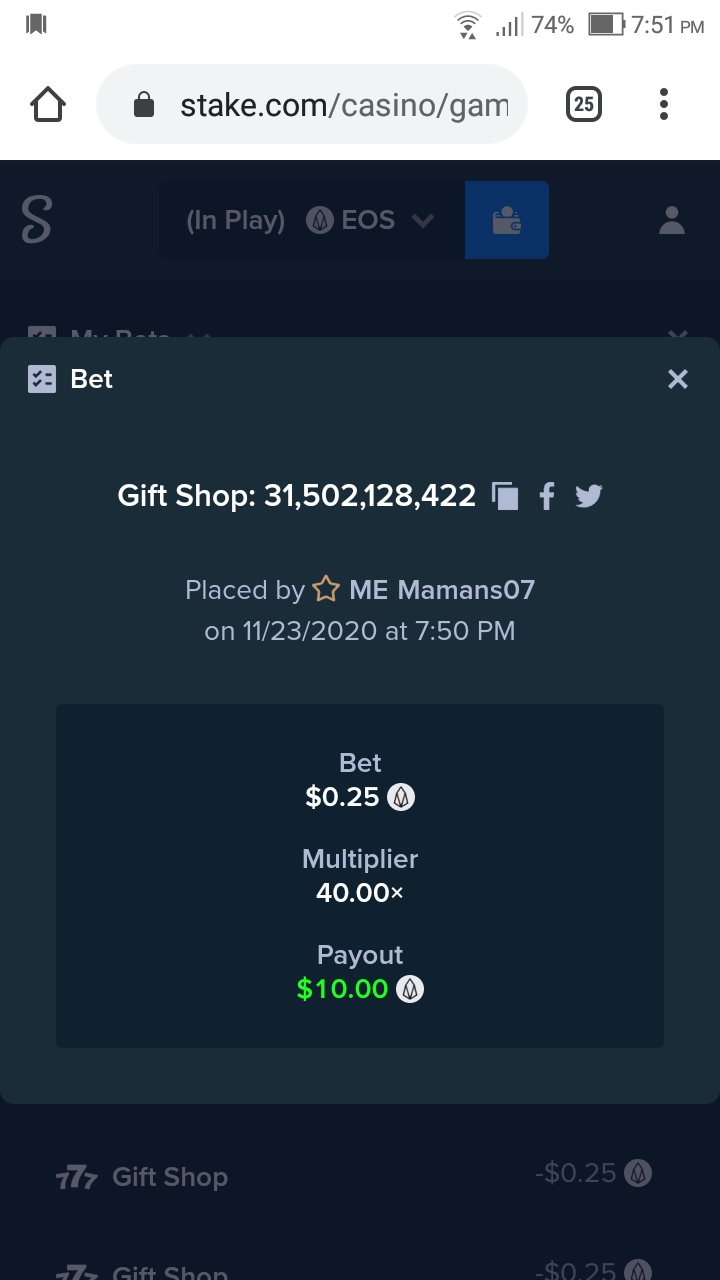Share bet on Facebook
Image resolution: width=720 pixels, height=1280 pixels.
pos(546,496)
